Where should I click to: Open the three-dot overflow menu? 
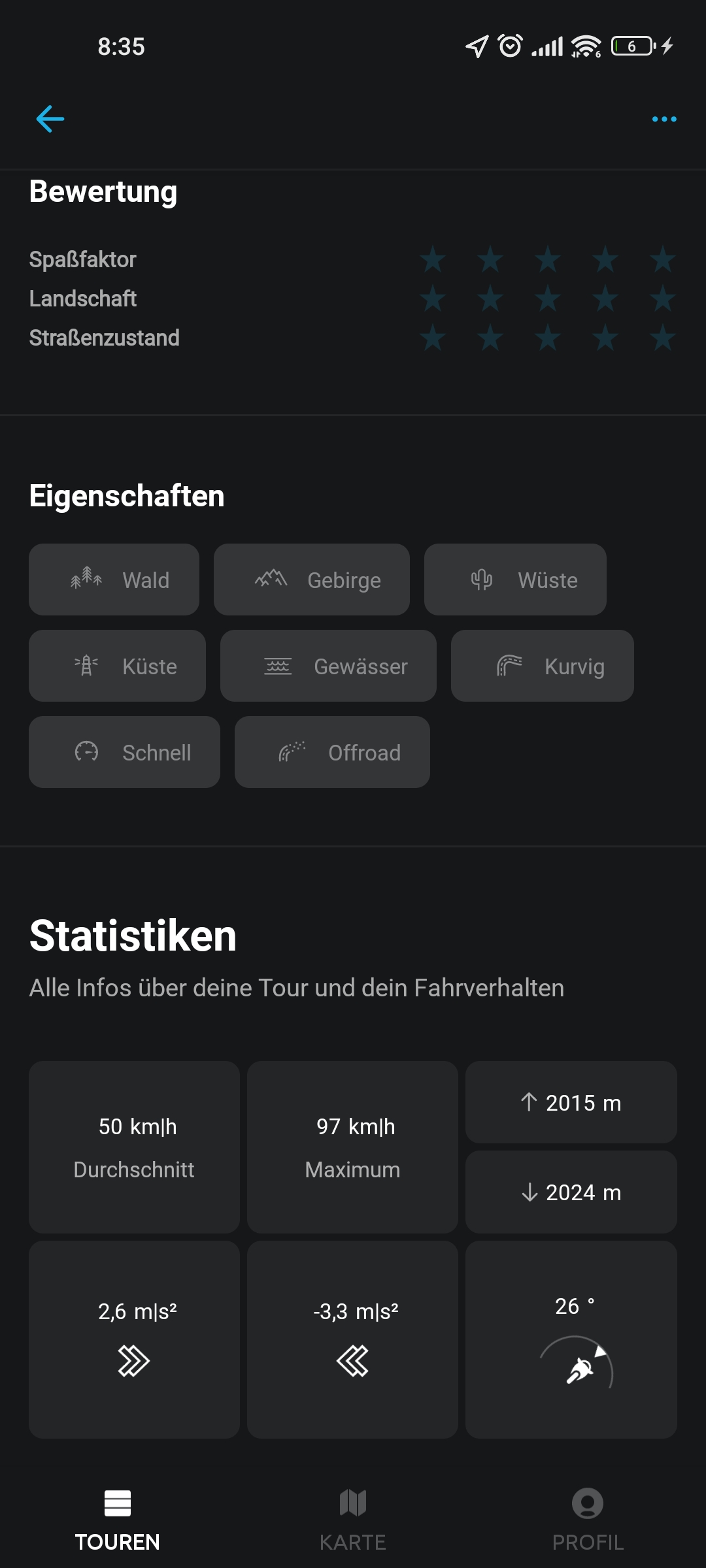tap(664, 119)
